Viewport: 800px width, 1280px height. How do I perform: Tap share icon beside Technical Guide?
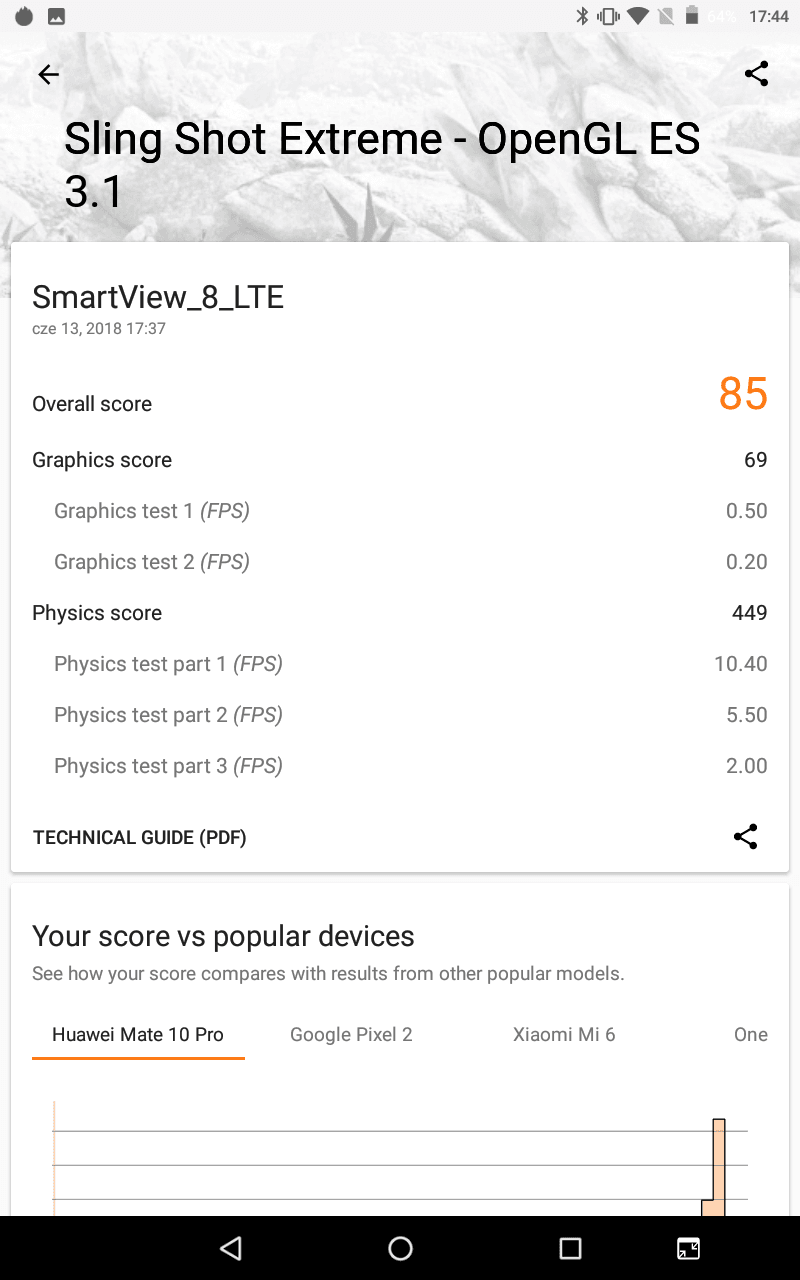click(746, 837)
